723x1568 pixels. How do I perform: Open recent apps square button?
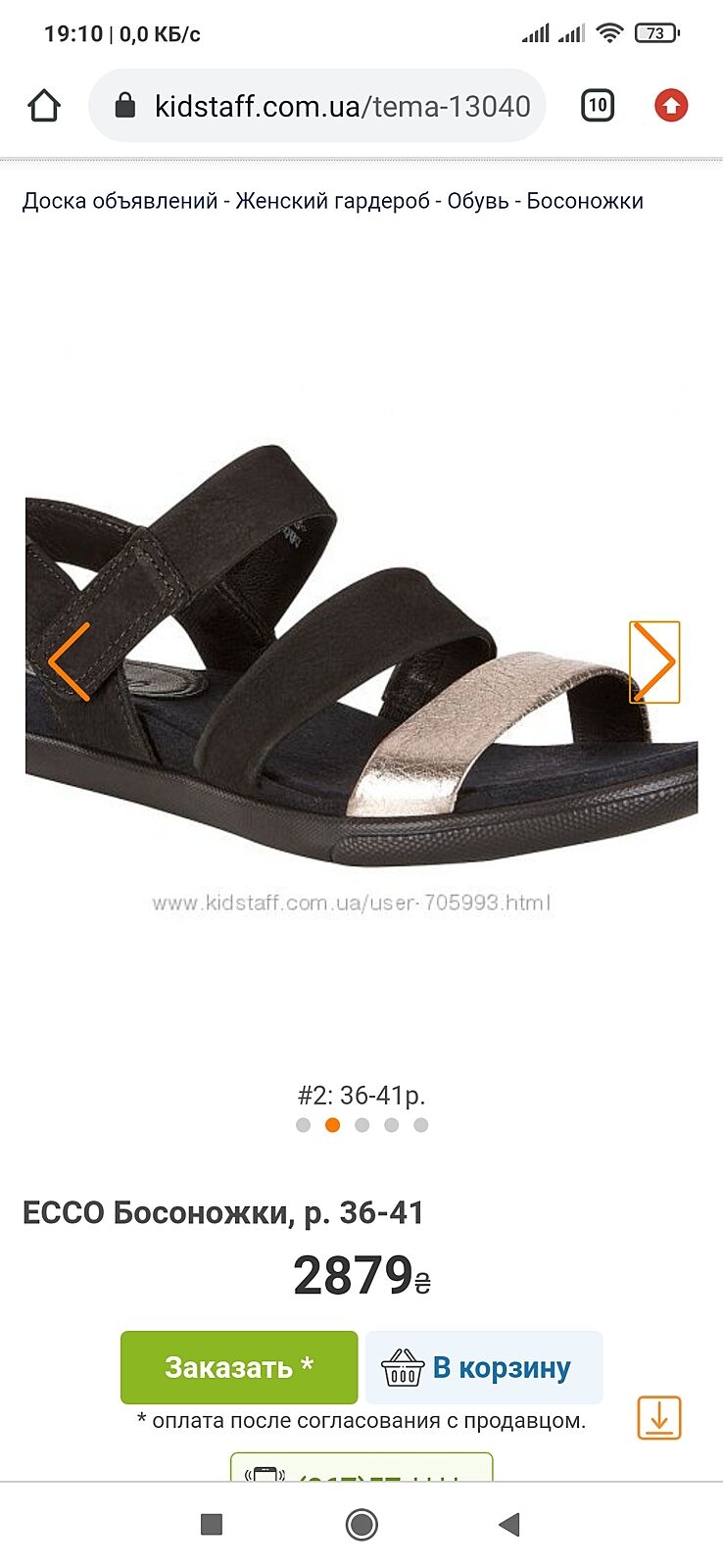pyautogui.click(x=212, y=1524)
